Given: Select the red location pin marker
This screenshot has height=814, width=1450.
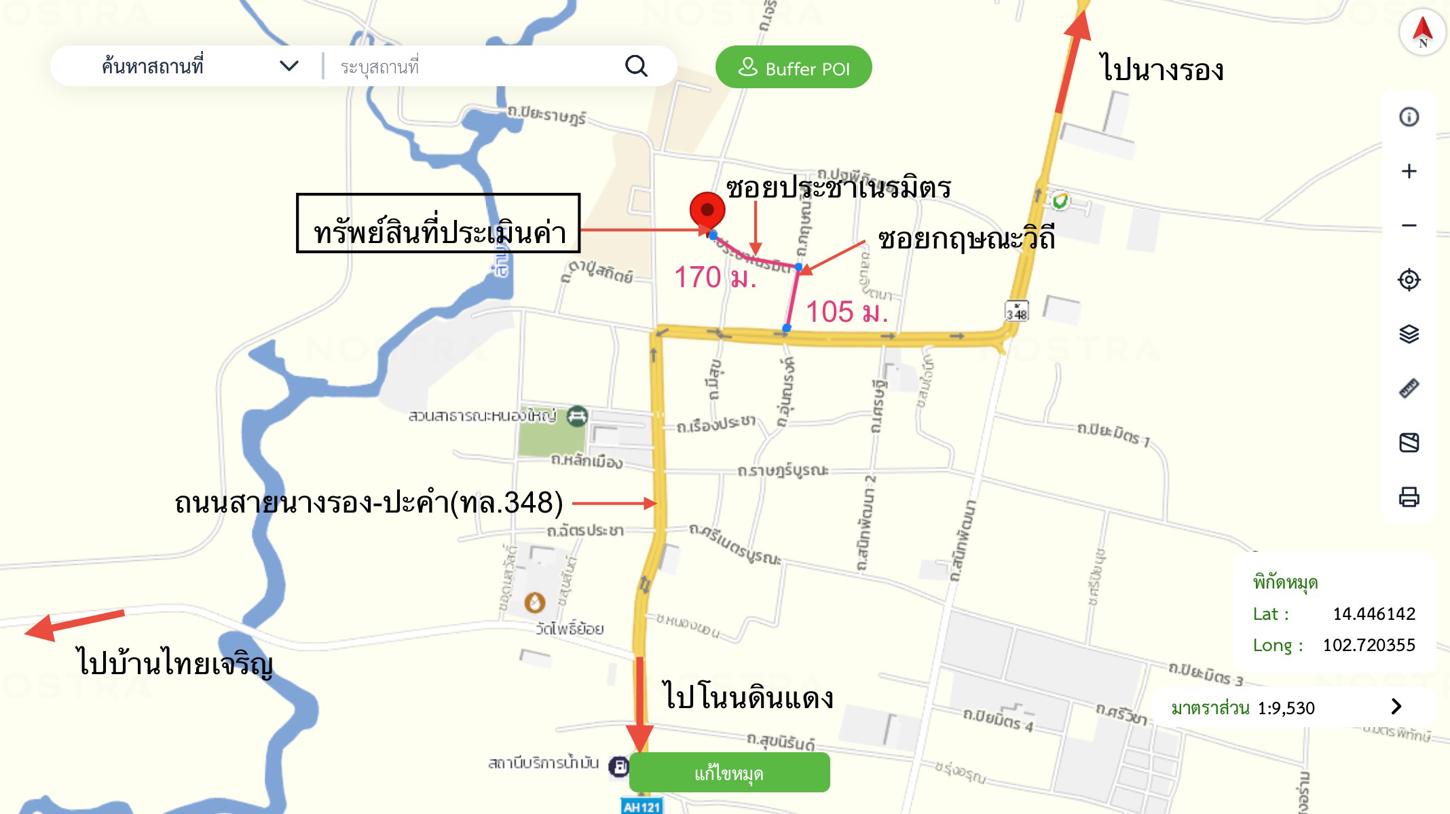Looking at the screenshot, I should (707, 212).
